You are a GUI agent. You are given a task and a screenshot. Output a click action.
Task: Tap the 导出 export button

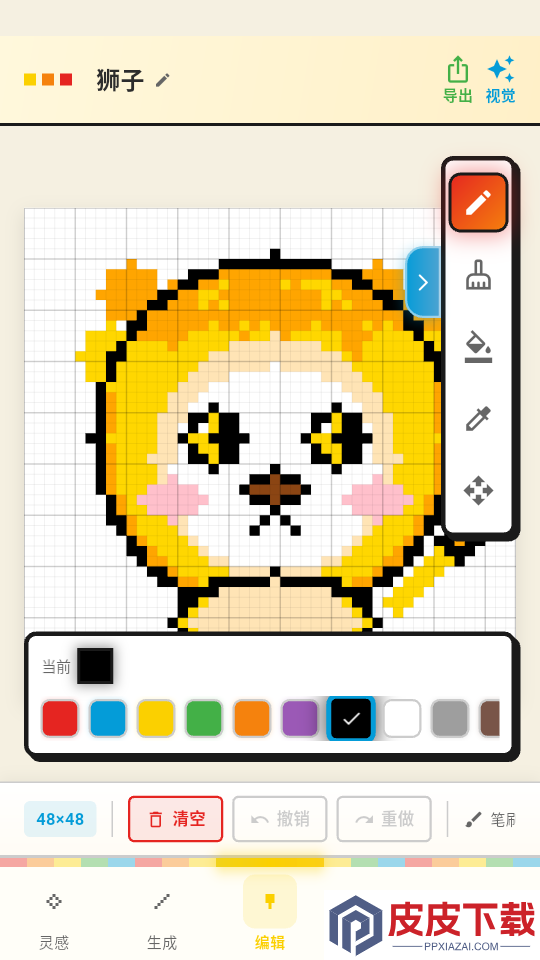[457, 80]
